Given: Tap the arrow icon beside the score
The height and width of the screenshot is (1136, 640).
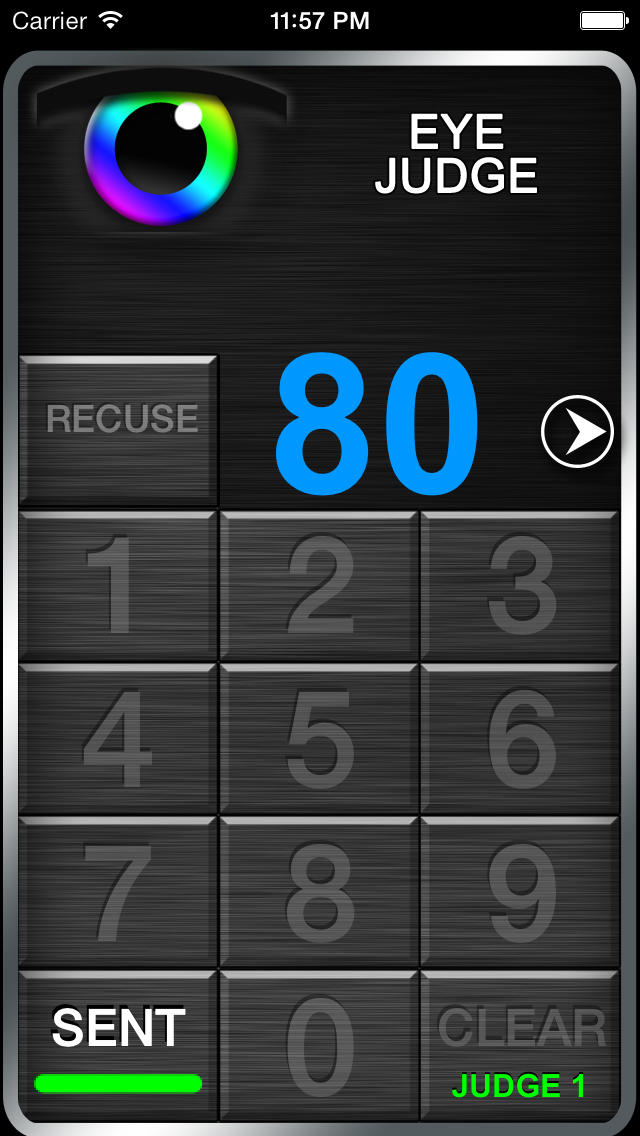Looking at the screenshot, I should (x=577, y=431).
